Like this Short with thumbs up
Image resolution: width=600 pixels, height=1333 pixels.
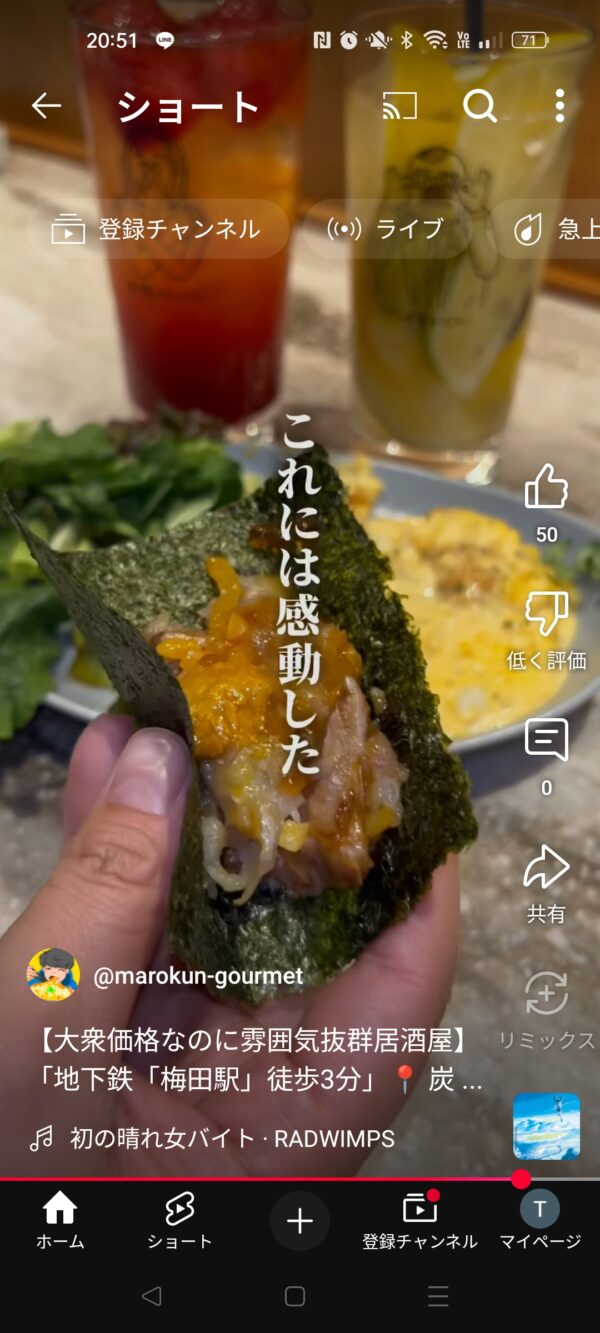click(x=546, y=487)
